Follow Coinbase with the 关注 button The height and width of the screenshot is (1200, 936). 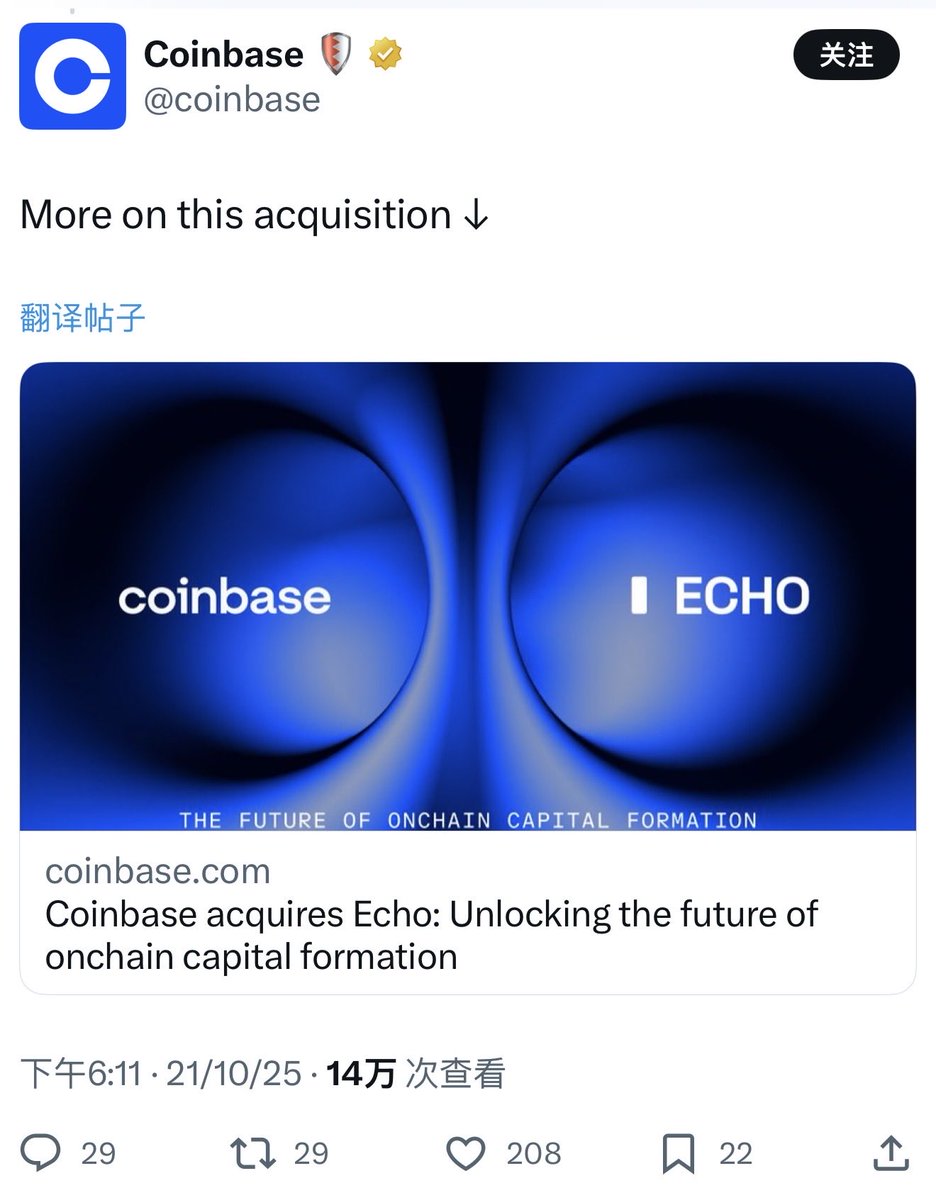click(x=846, y=56)
